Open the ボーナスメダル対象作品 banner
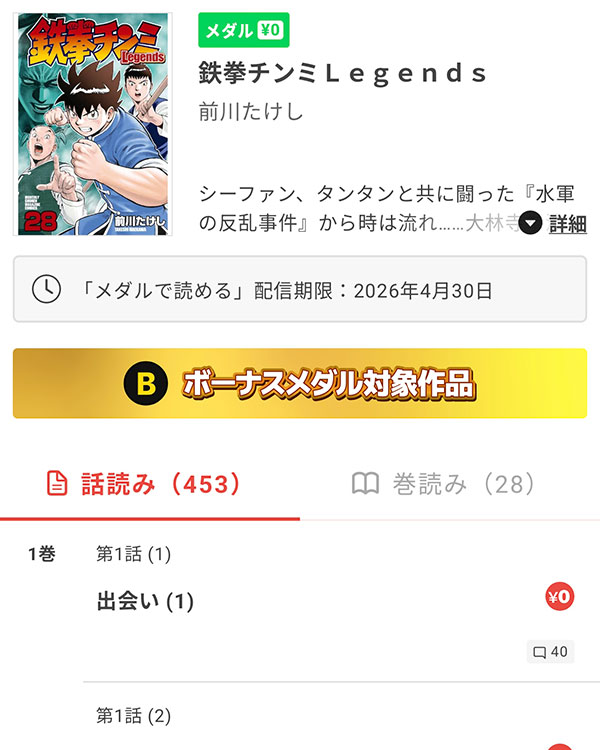 300,383
